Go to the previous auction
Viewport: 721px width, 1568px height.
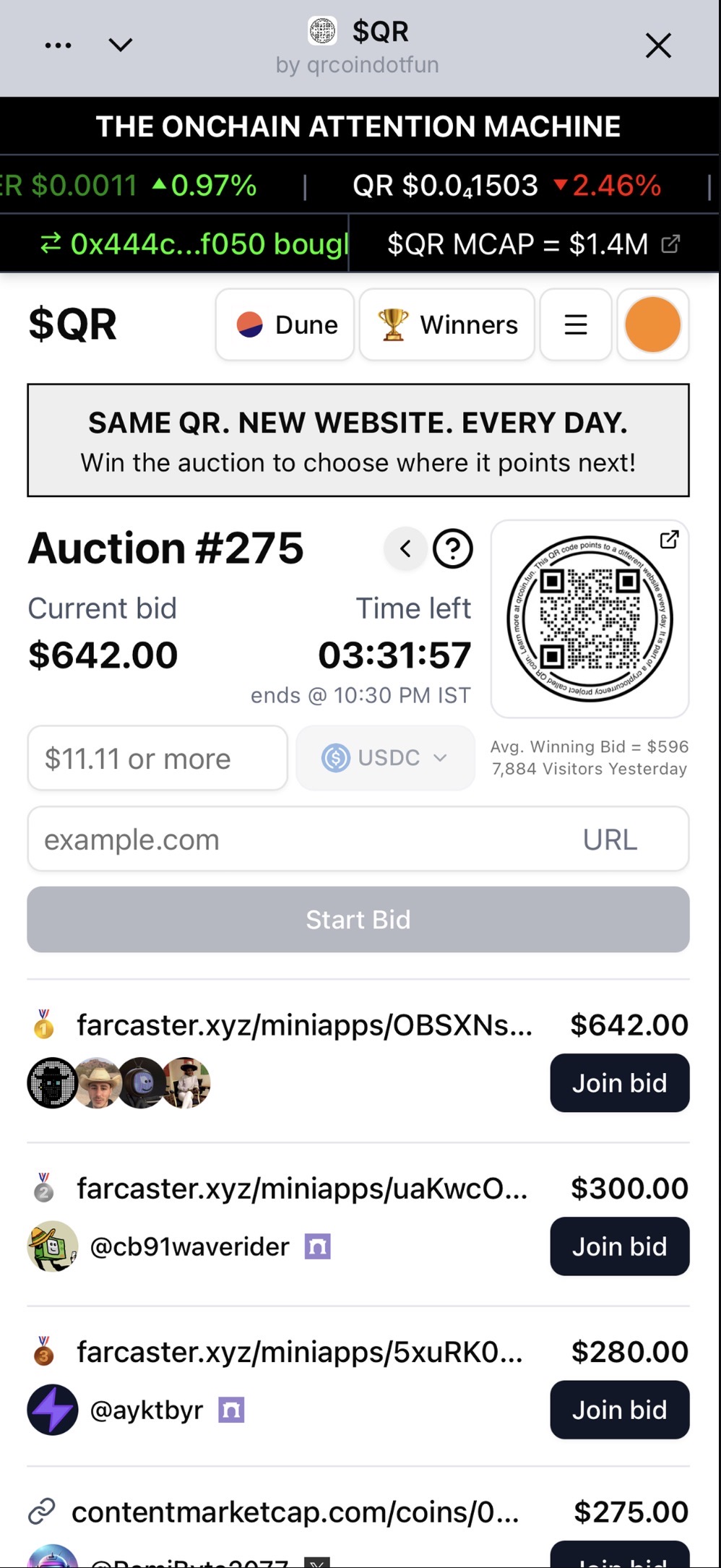[405, 549]
